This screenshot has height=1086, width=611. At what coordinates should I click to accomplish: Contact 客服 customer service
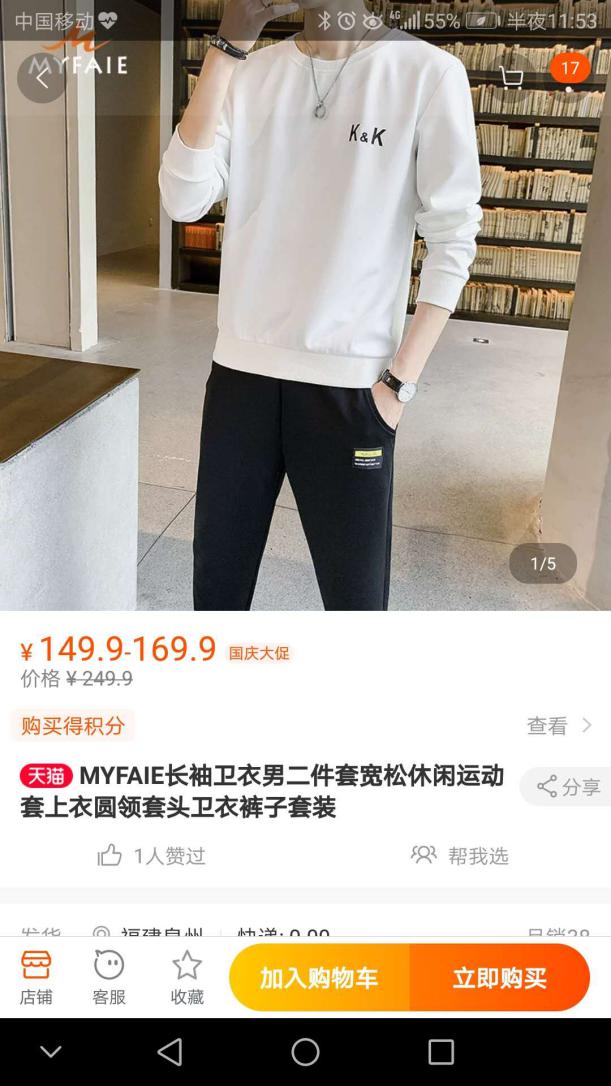coord(109,977)
